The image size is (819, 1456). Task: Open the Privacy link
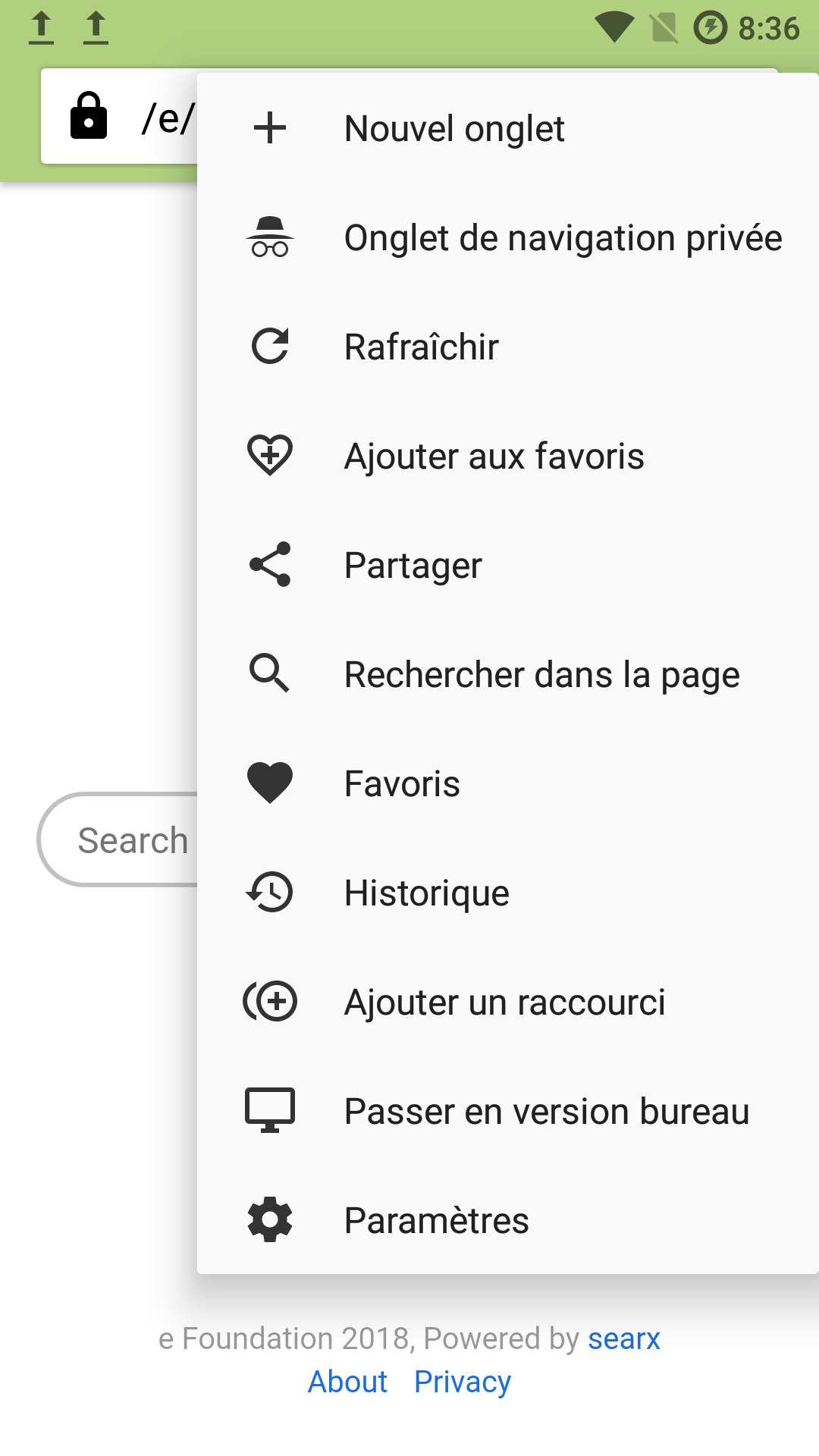463,1382
